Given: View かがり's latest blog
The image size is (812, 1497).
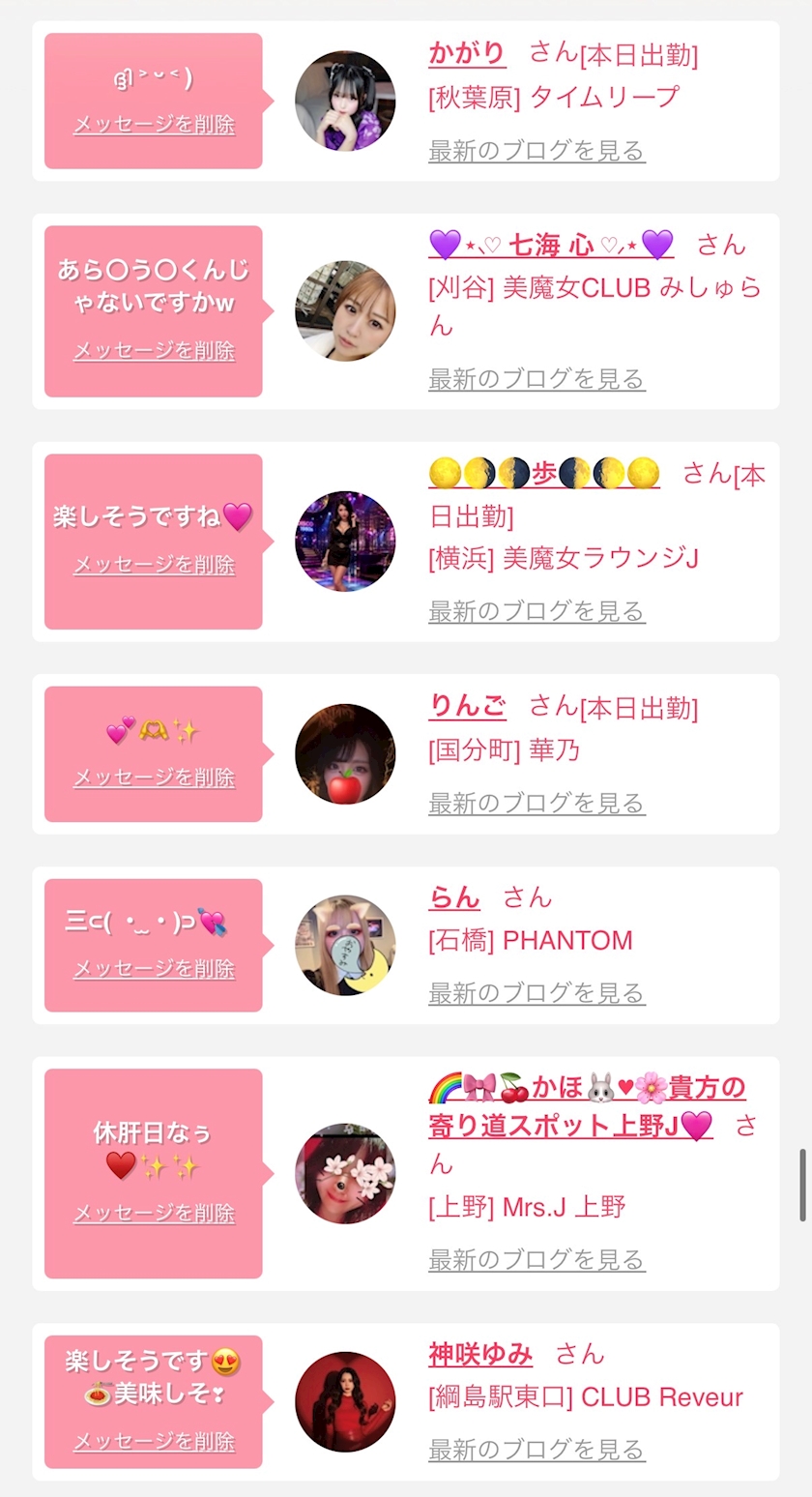Looking at the screenshot, I should [x=536, y=150].
